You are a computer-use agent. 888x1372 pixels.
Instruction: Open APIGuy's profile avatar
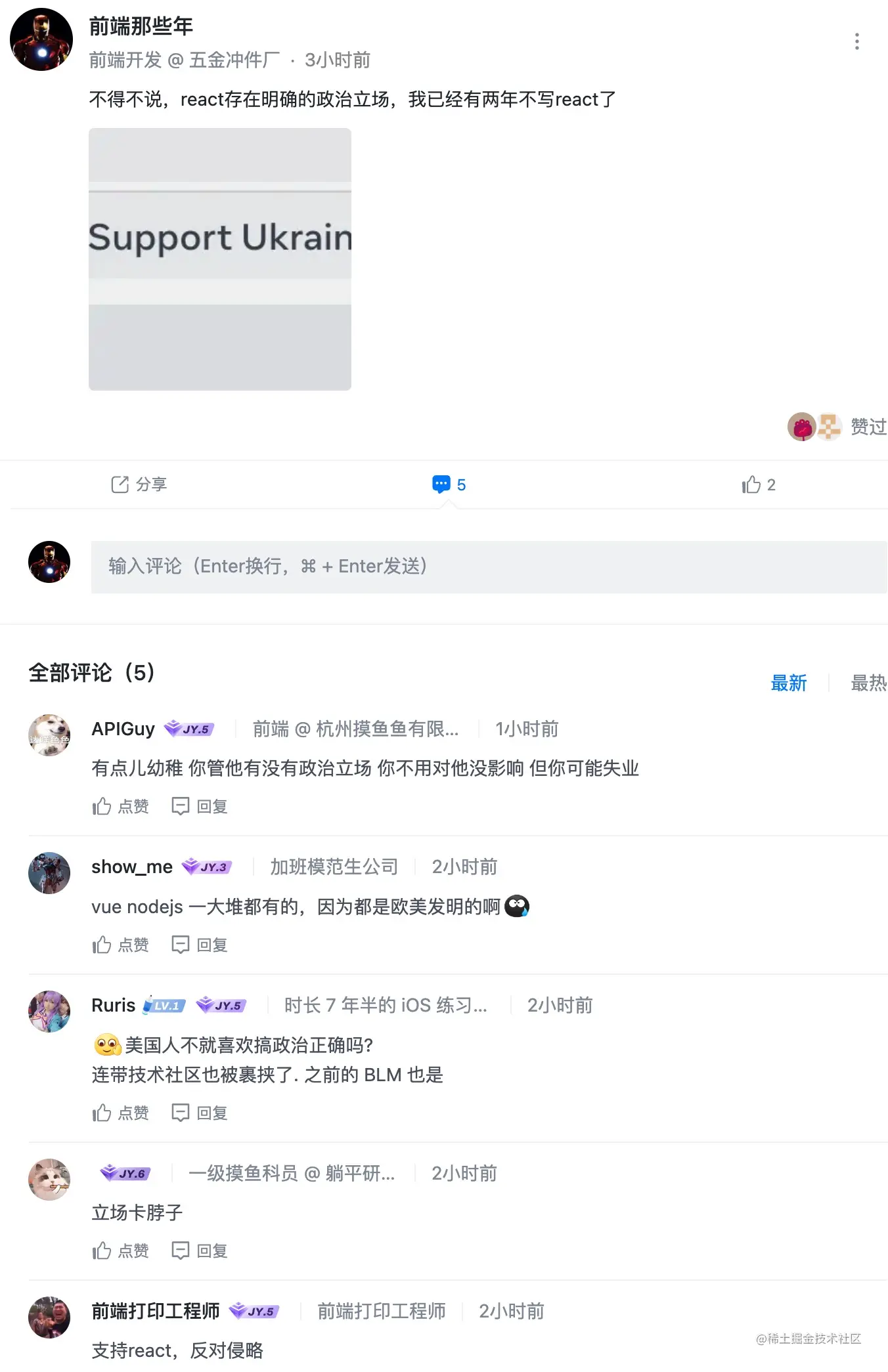49,735
